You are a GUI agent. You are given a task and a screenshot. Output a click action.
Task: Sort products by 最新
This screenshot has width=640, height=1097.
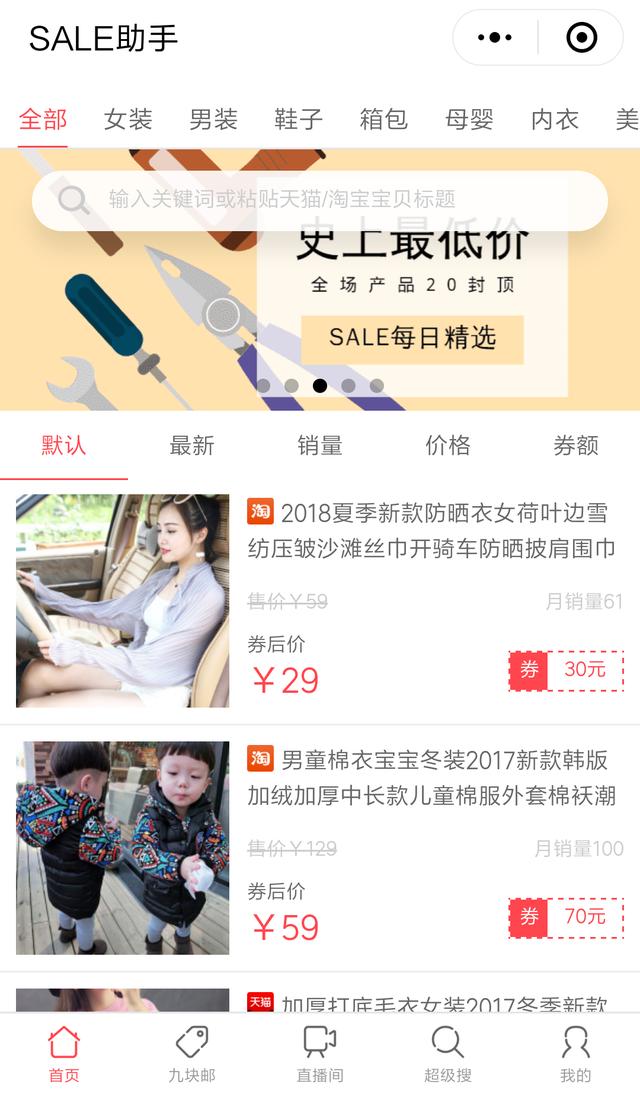(192, 445)
